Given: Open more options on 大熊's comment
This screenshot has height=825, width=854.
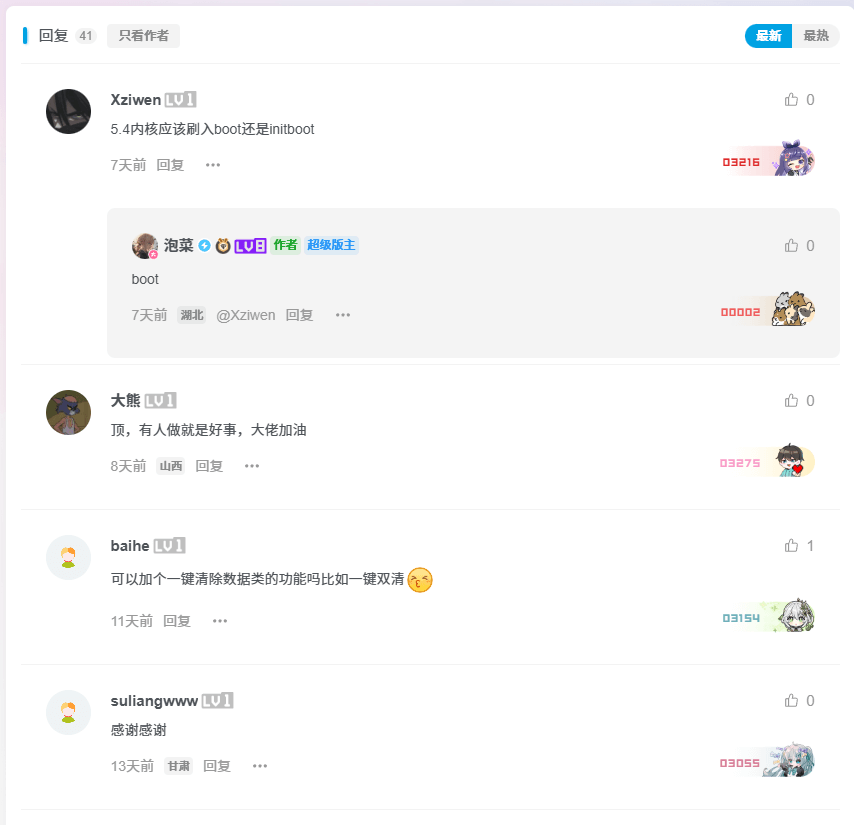Looking at the screenshot, I should 252,466.
